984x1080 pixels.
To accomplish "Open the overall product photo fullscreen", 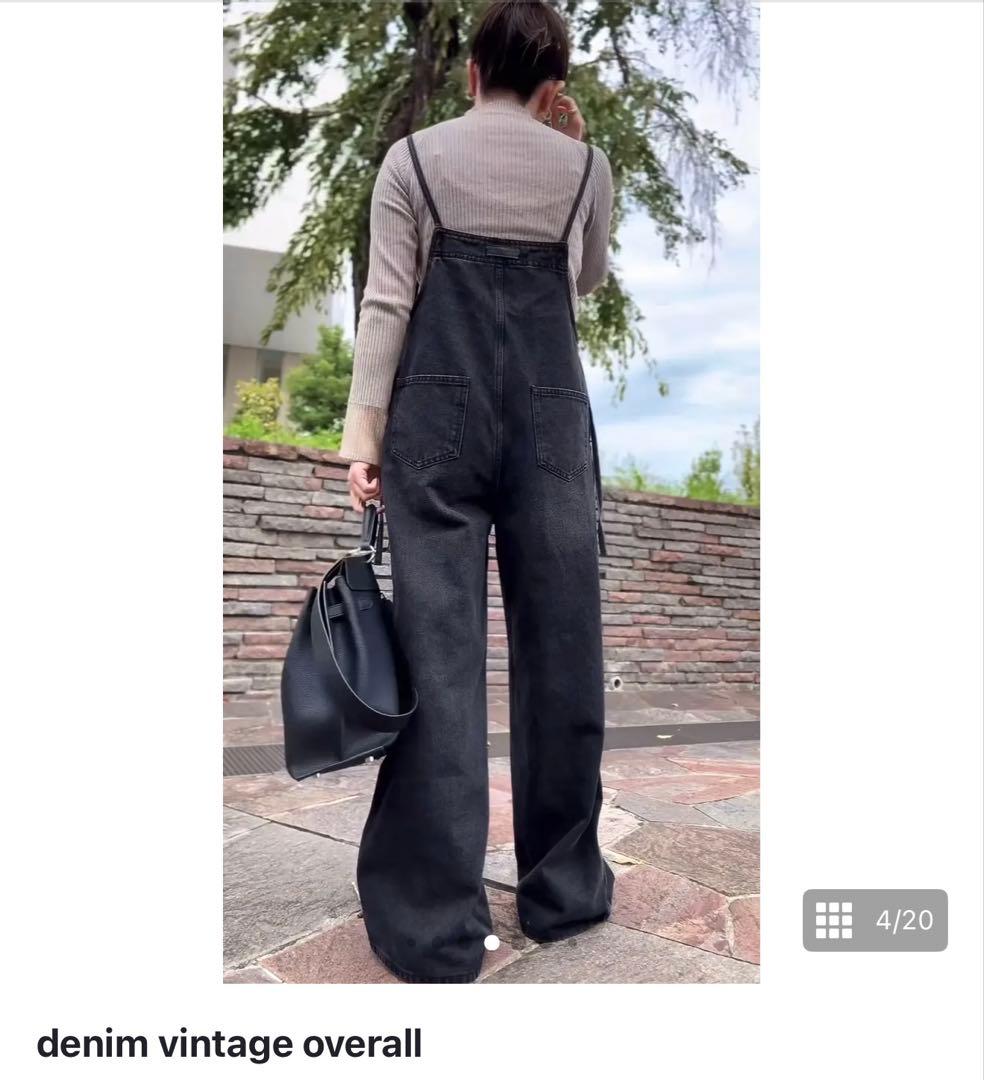I will click(x=490, y=490).
